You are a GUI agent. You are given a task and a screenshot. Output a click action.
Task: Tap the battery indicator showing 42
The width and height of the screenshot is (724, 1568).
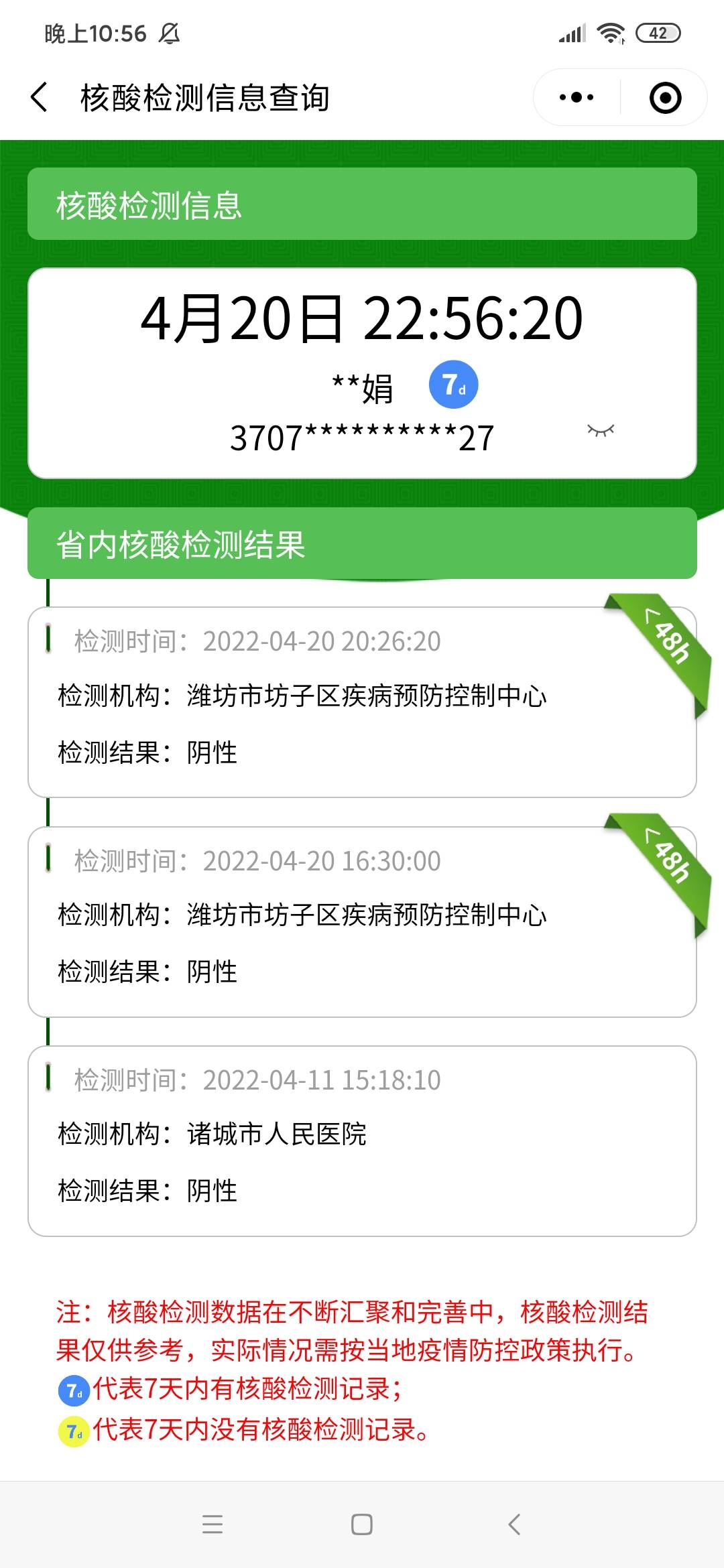pyautogui.click(x=654, y=30)
